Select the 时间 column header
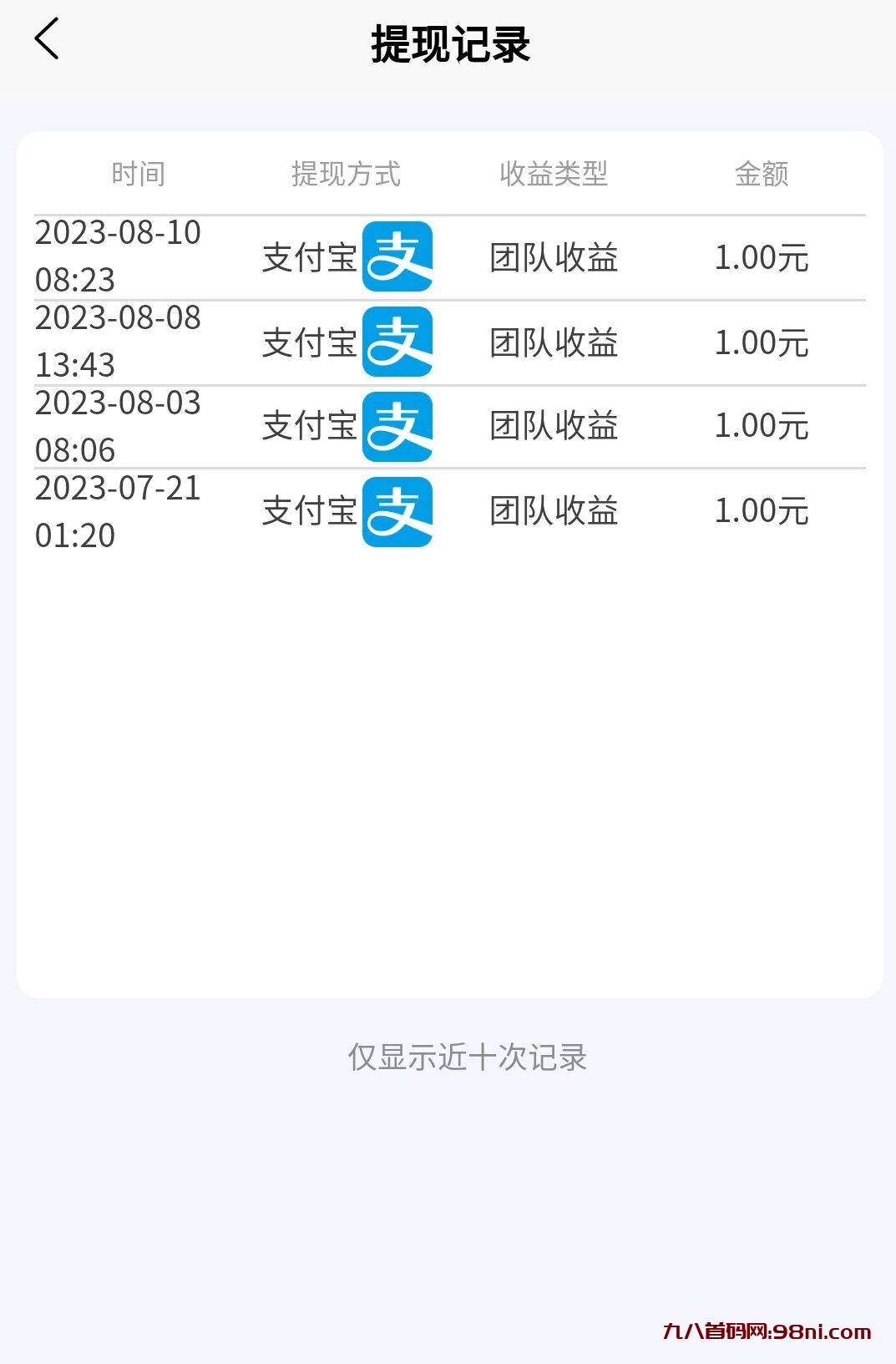Viewport: 896px width, 1364px height. (138, 175)
